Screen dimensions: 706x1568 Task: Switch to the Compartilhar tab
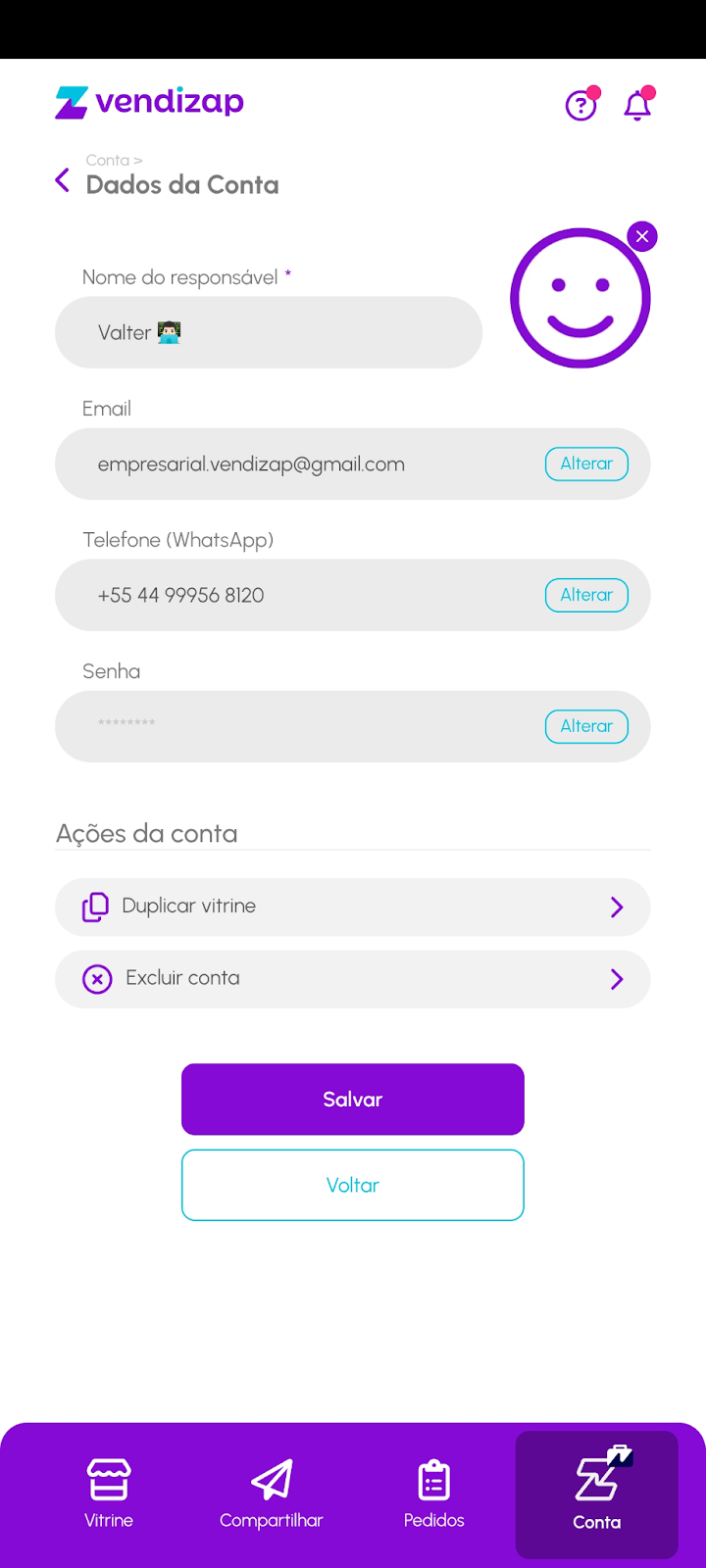(272, 1494)
